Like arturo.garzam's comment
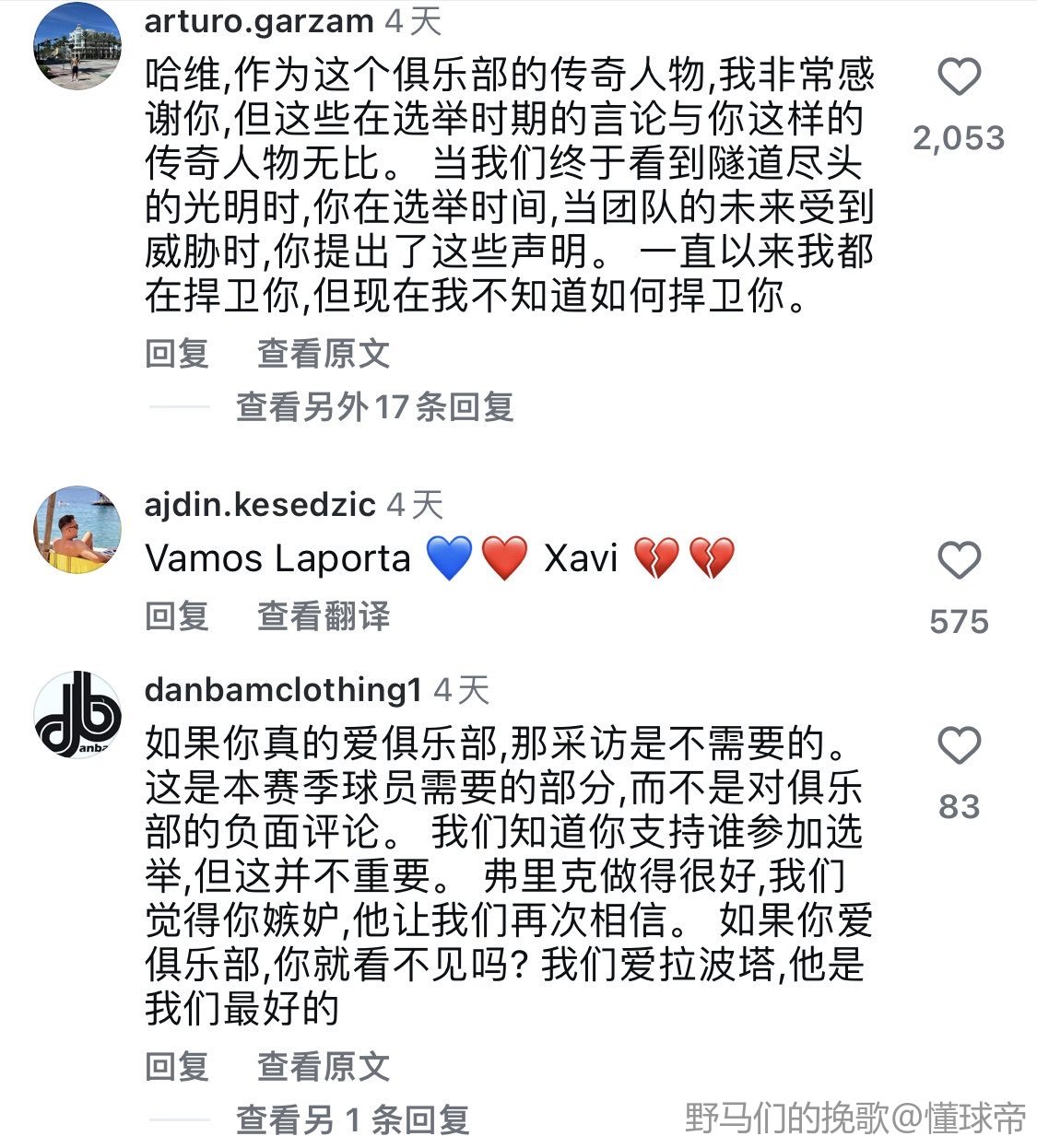 click(x=959, y=77)
